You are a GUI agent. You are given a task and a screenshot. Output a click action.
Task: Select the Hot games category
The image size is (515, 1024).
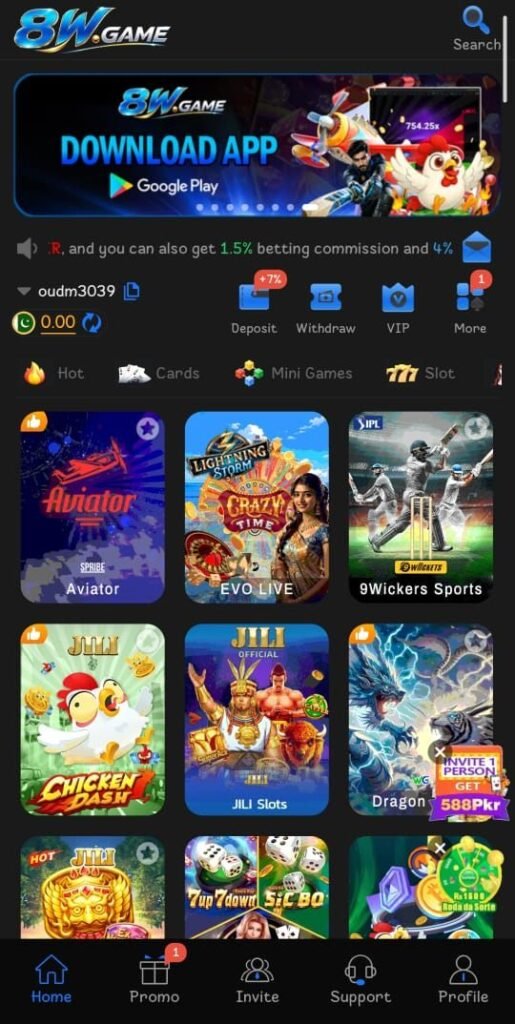(x=54, y=374)
